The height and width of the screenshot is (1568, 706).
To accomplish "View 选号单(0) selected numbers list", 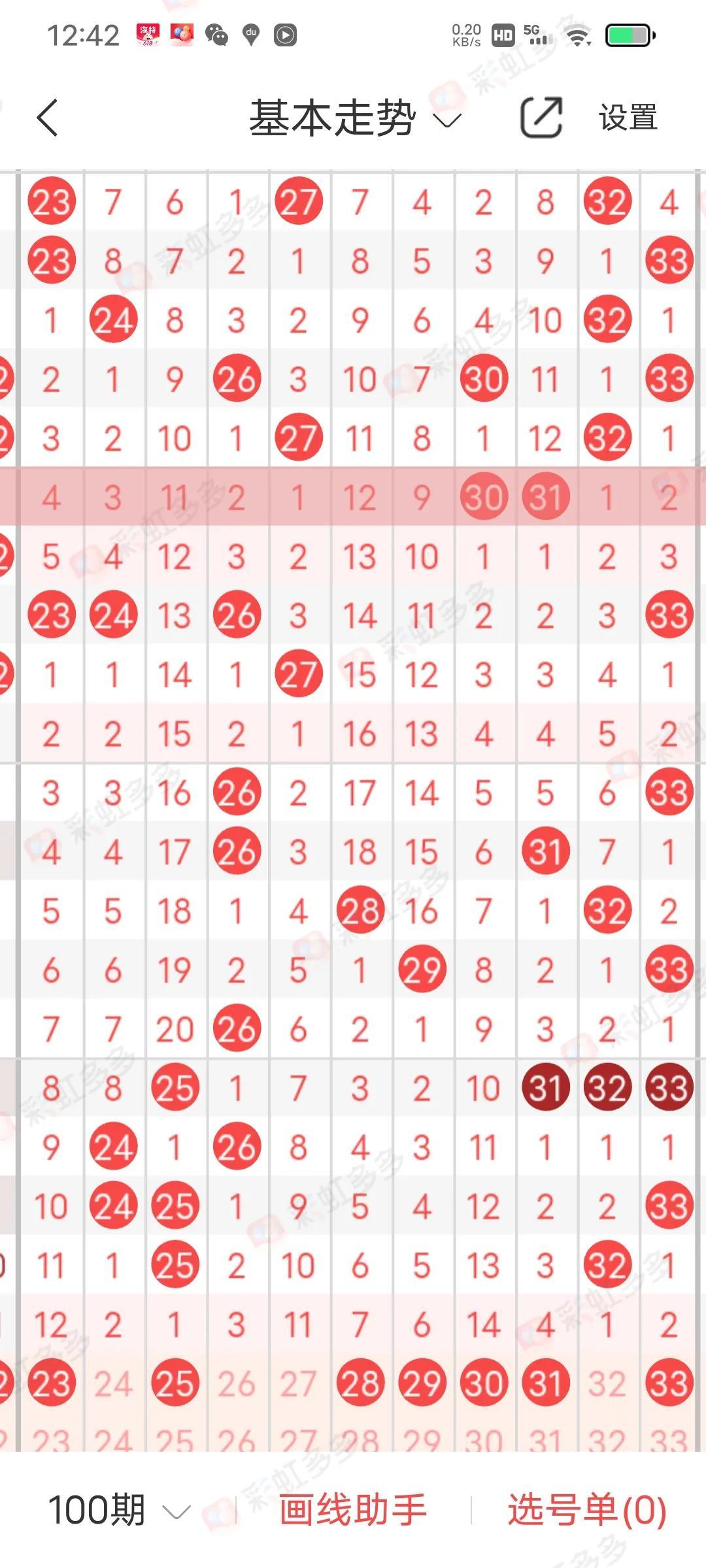I will tap(587, 1510).
